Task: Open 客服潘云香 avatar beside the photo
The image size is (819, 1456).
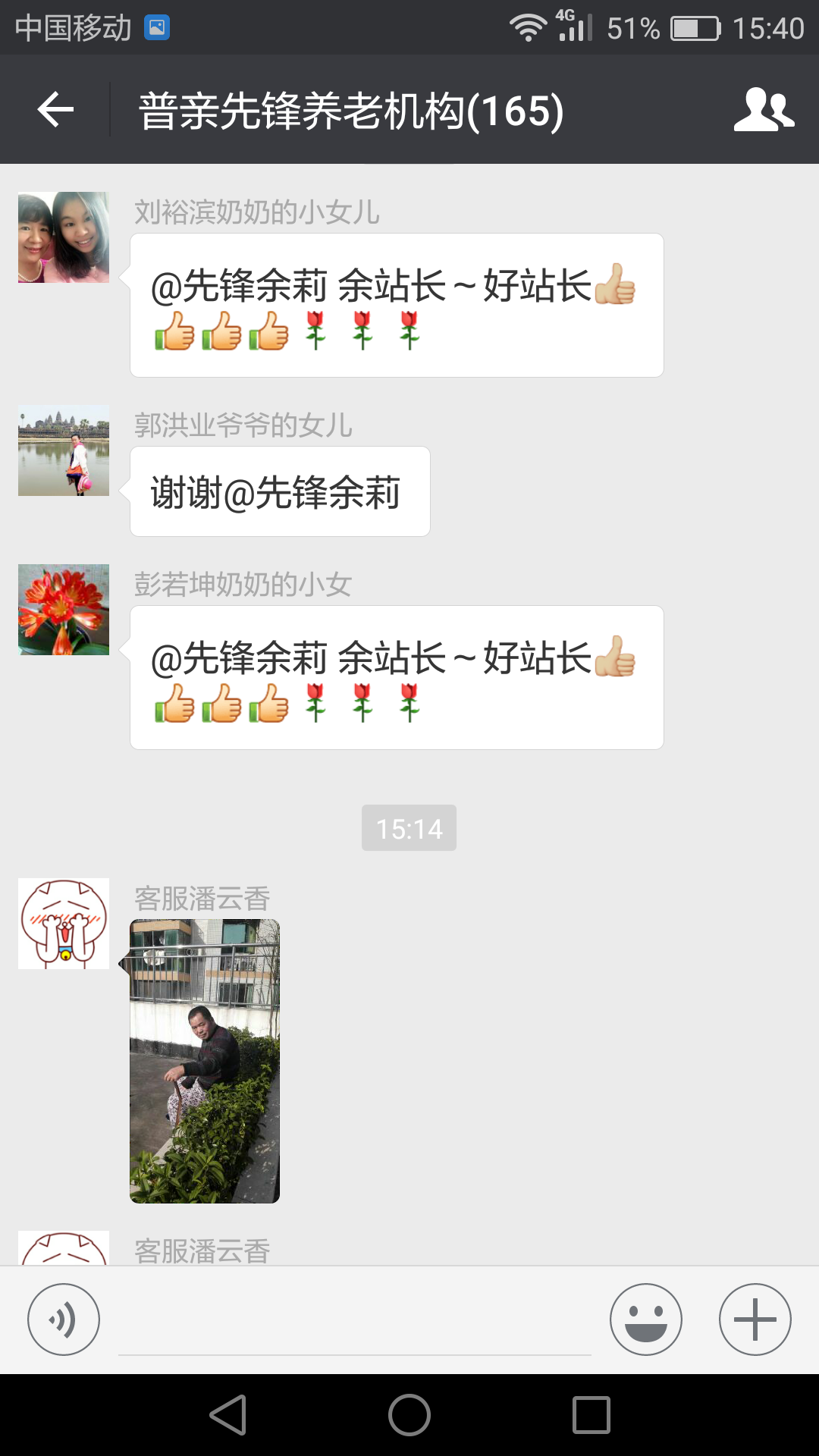Action: (x=64, y=924)
